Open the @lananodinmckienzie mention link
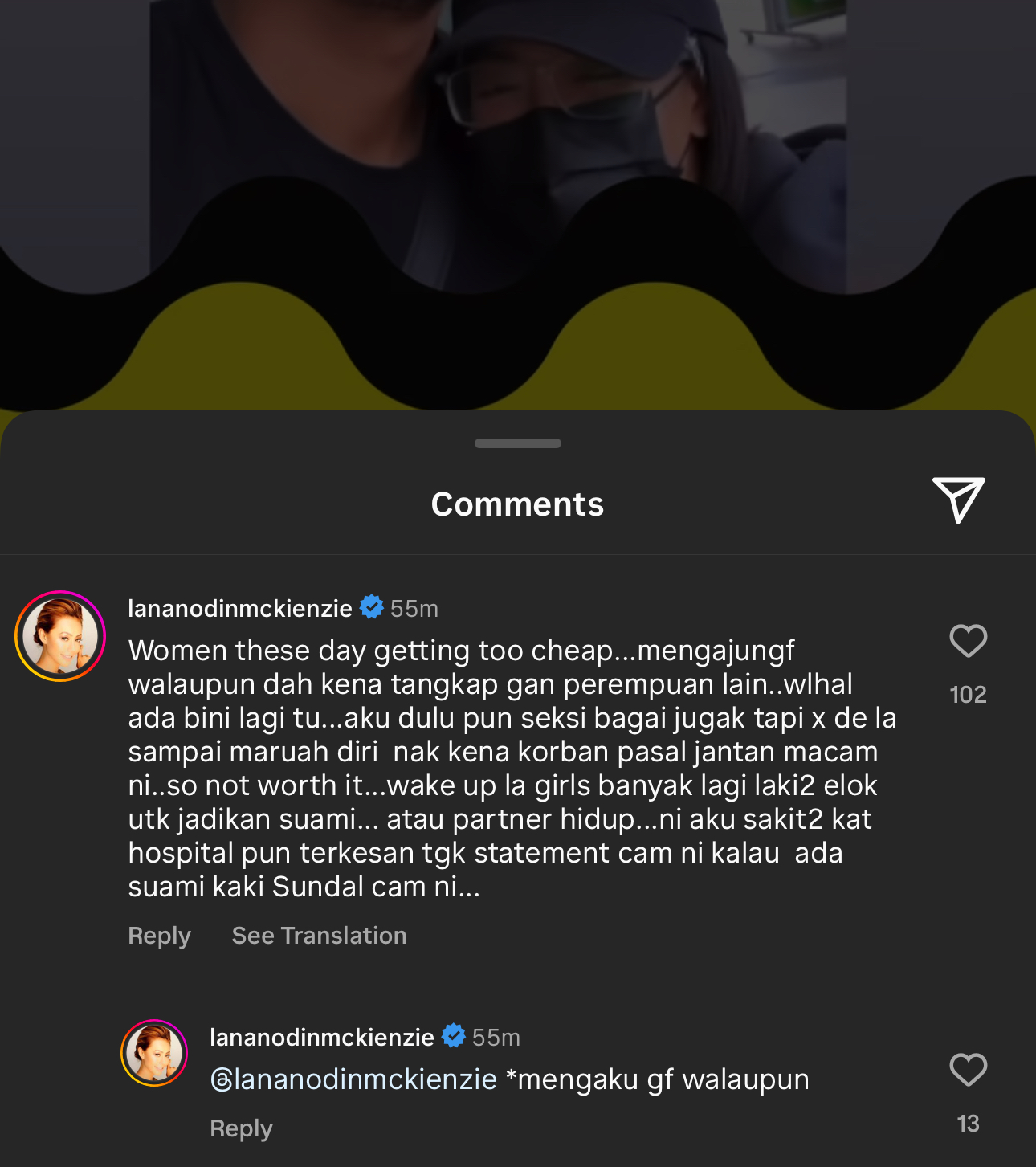 click(353, 1079)
